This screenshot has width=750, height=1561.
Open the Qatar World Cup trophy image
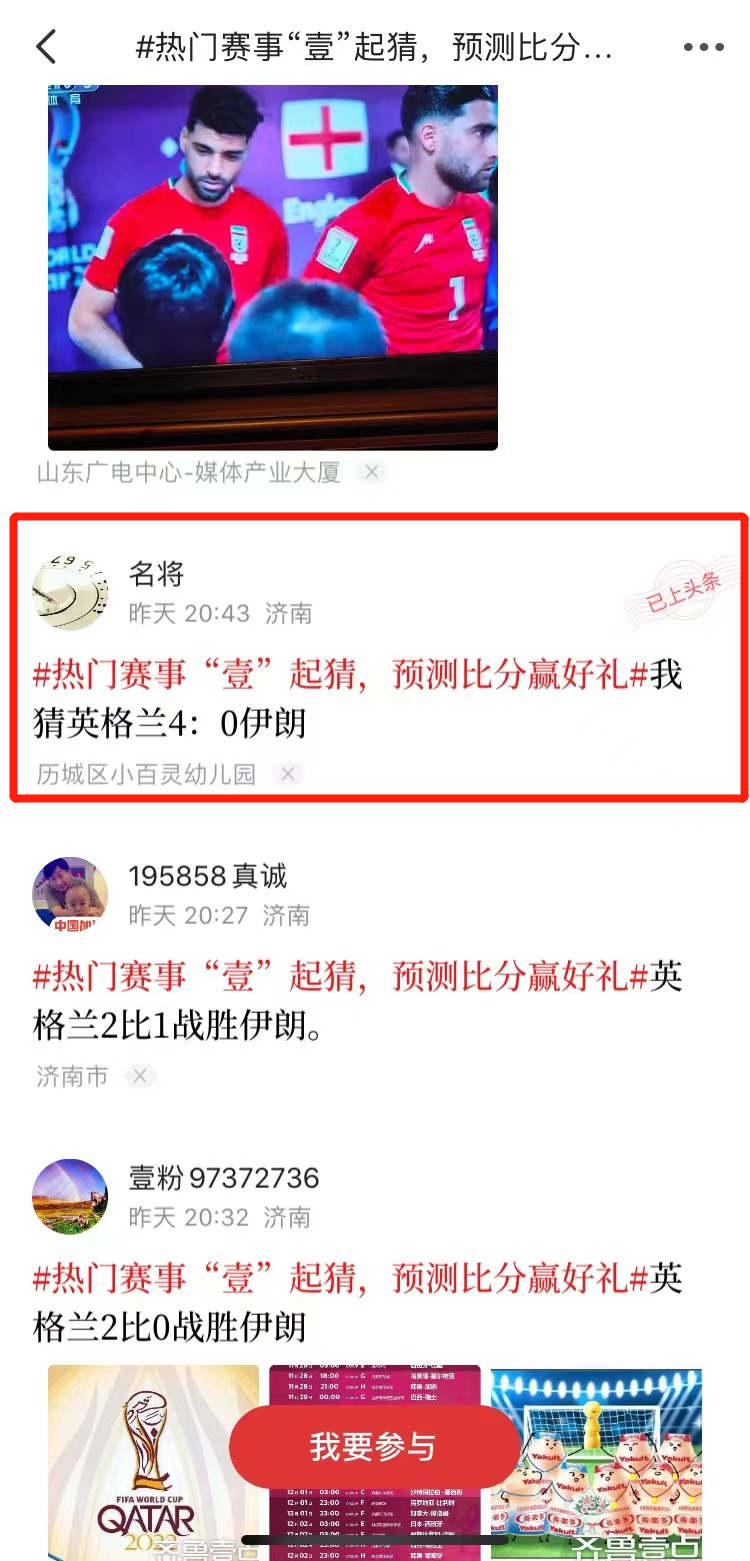point(153,1460)
